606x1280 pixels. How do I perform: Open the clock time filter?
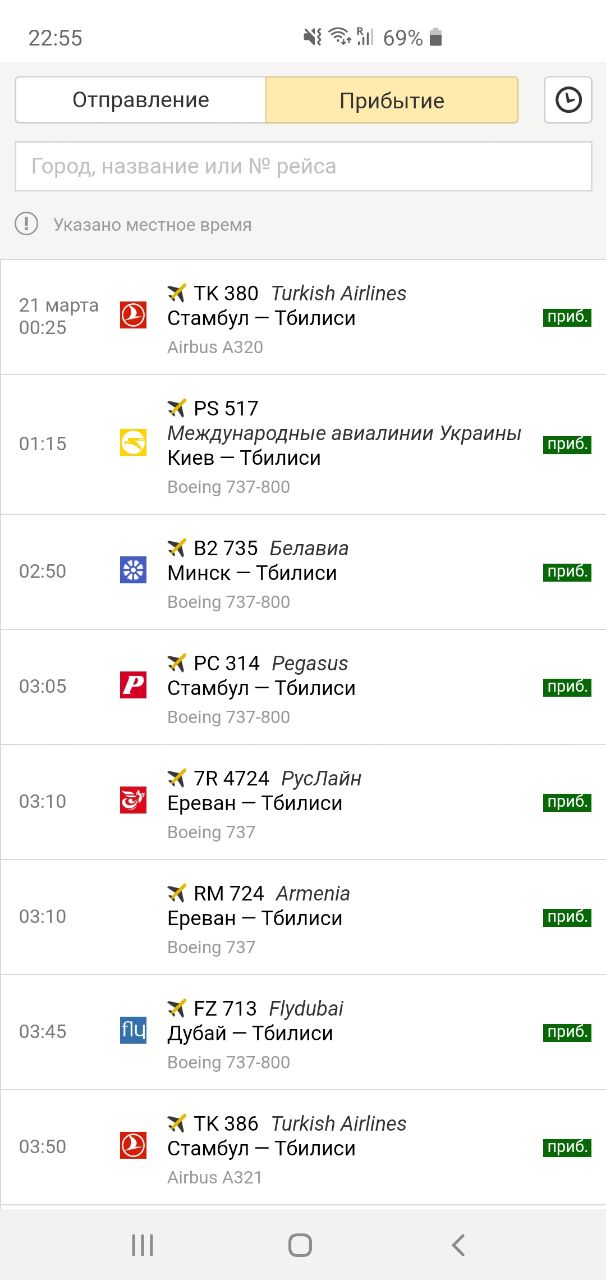click(568, 100)
